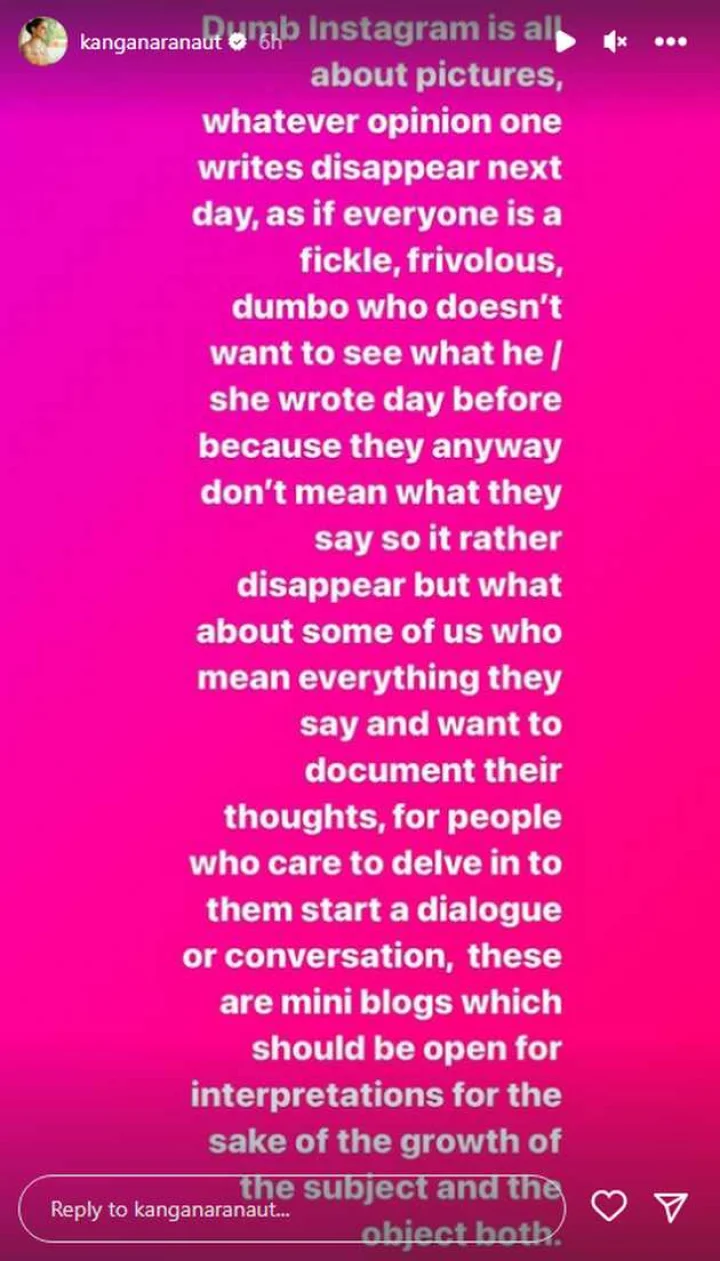Open kanganaranaut's profile picture
This screenshot has width=720, height=1261.
(x=43, y=41)
